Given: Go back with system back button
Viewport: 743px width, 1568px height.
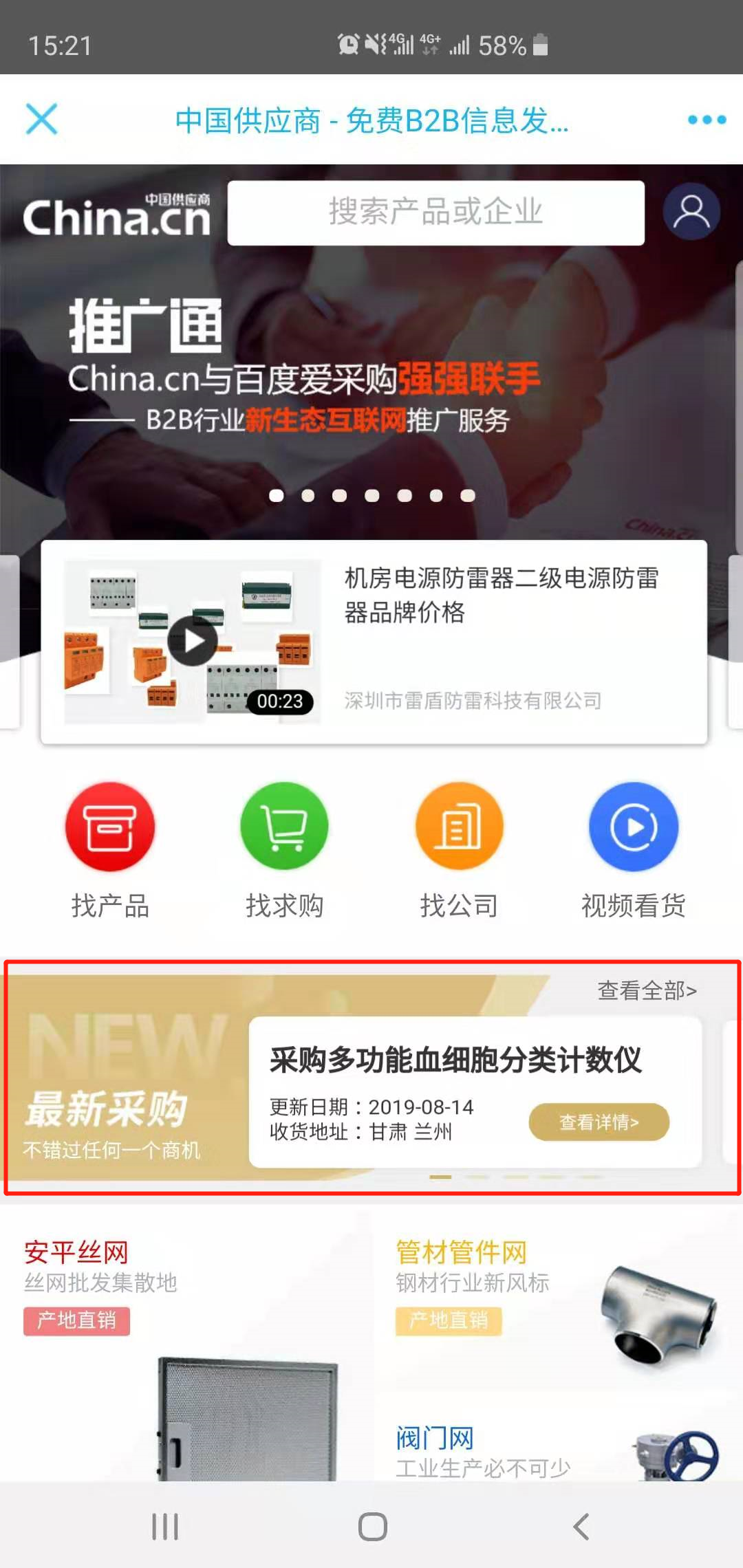Looking at the screenshot, I should 581,1527.
